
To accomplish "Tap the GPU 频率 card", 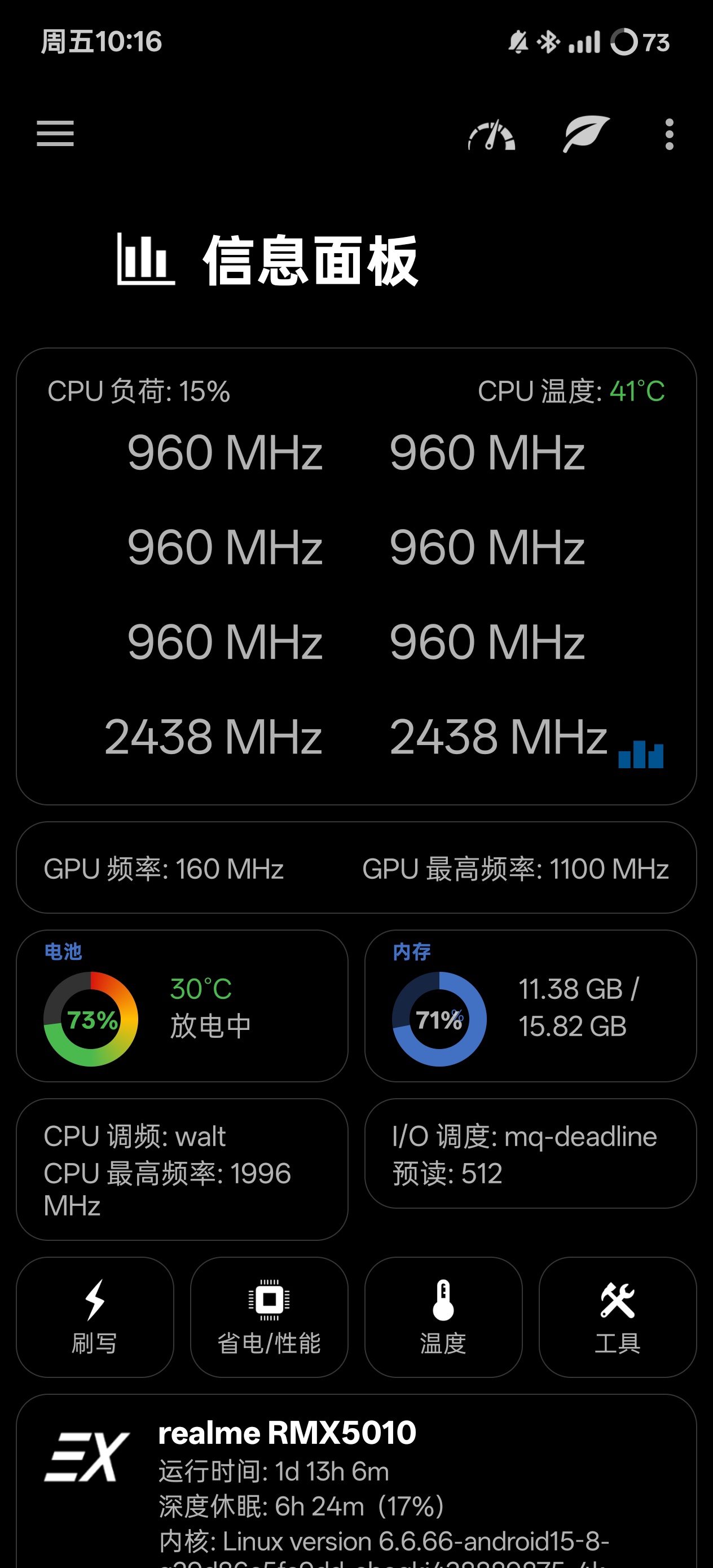I will (x=356, y=867).
